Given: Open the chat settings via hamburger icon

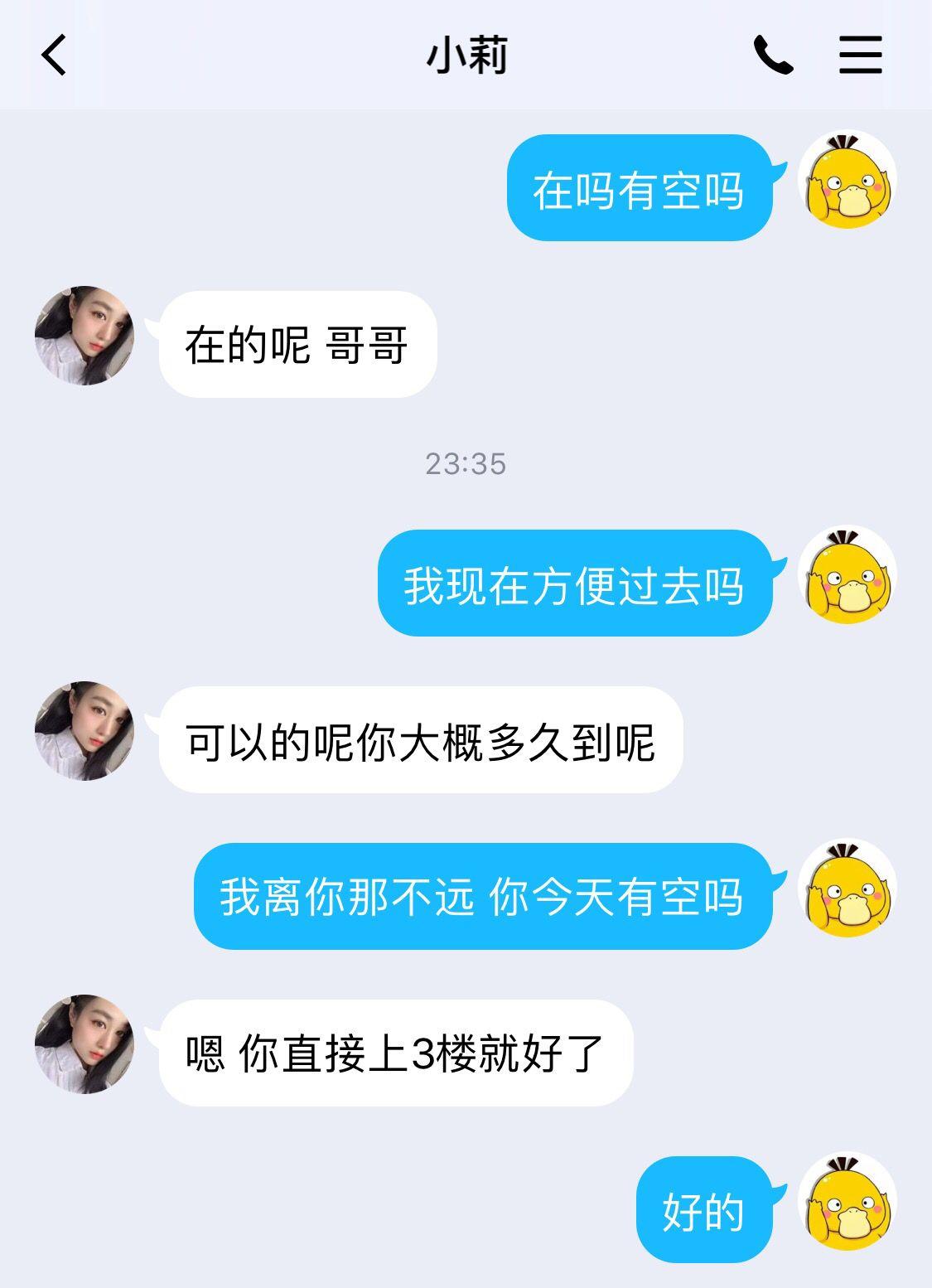Looking at the screenshot, I should 859,56.
